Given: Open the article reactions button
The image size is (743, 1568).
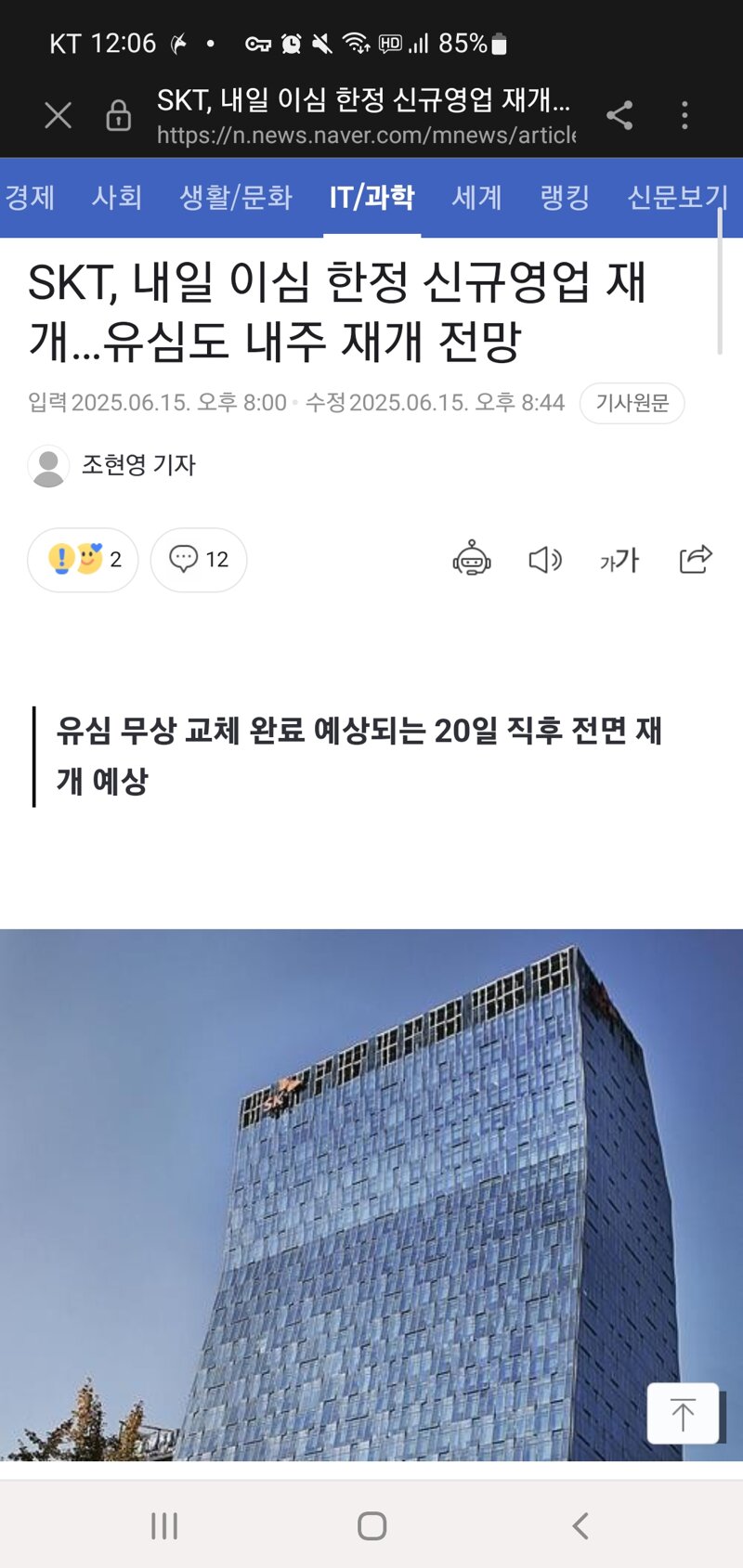Looking at the screenshot, I should tap(83, 560).
